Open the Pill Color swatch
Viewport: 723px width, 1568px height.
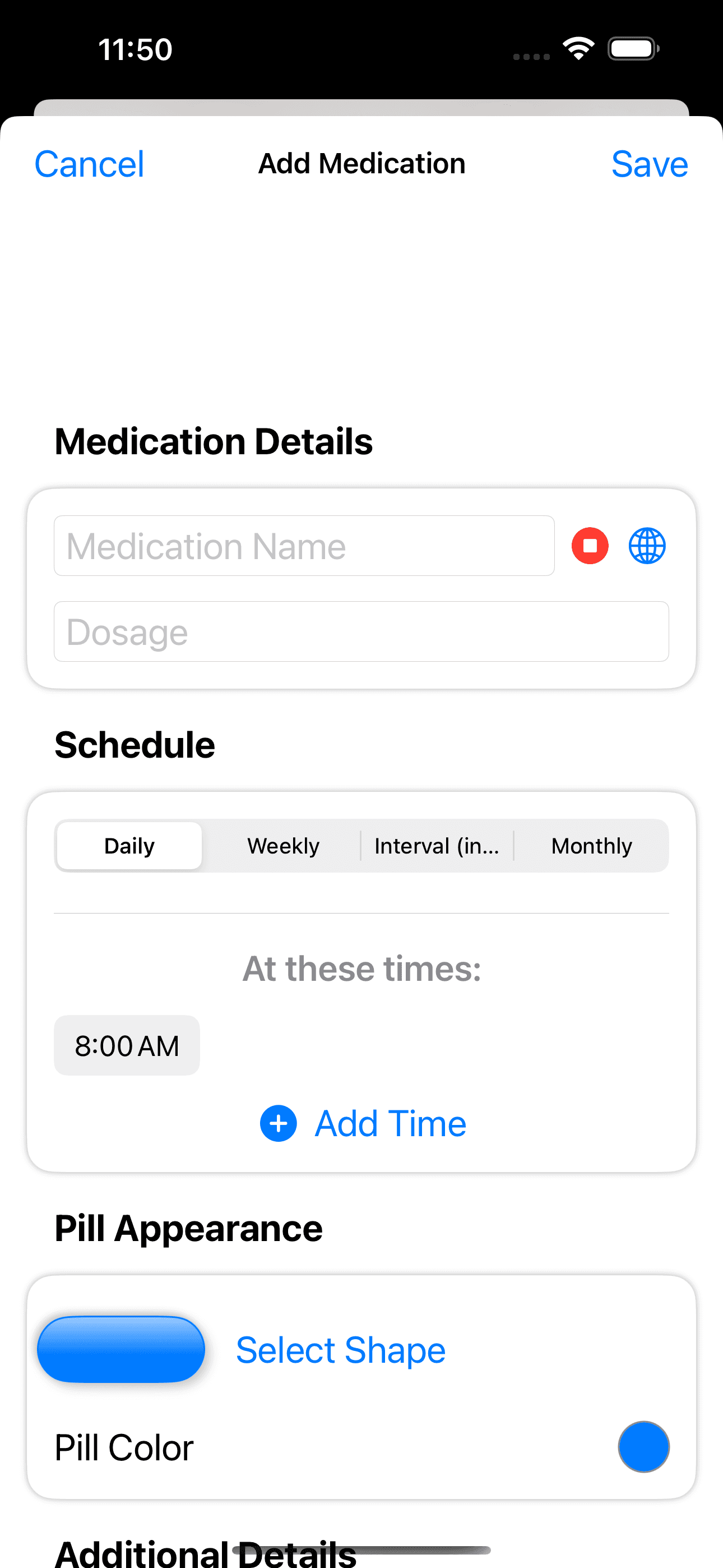(x=645, y=1447)
